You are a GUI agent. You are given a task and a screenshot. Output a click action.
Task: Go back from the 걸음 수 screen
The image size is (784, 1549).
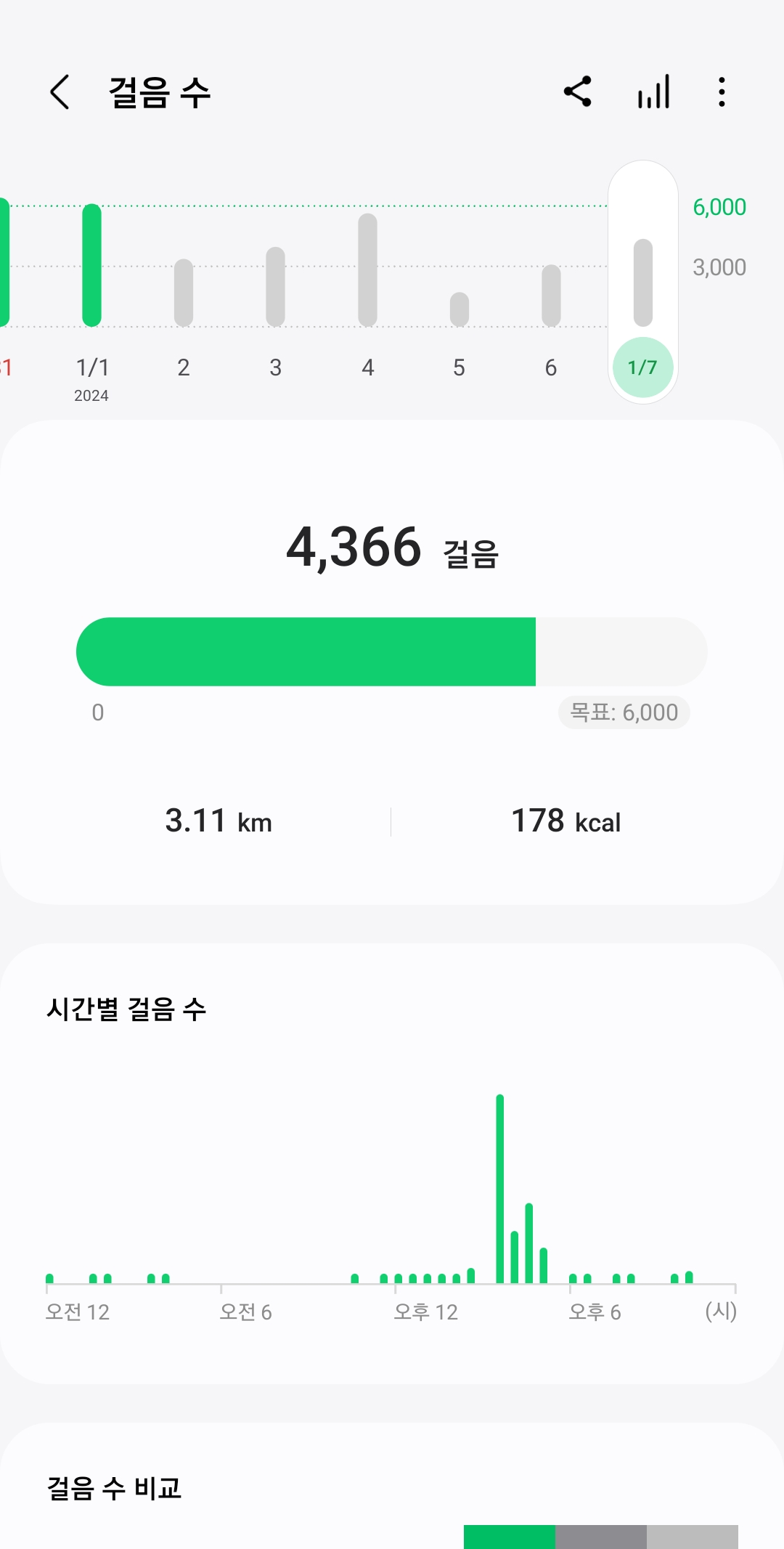[60, 92]
